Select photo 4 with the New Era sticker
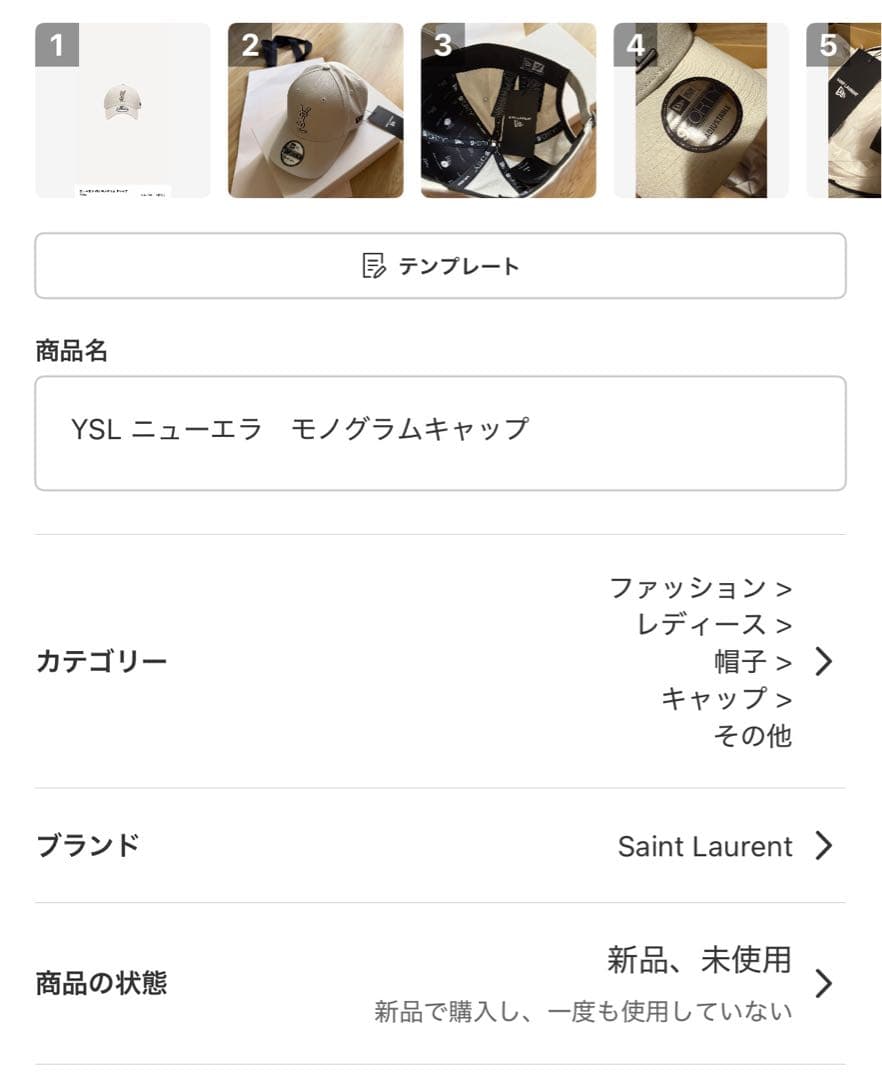The height and width of the screenshot is (1080, 882). pyautogui.click(x=700, y=107)
